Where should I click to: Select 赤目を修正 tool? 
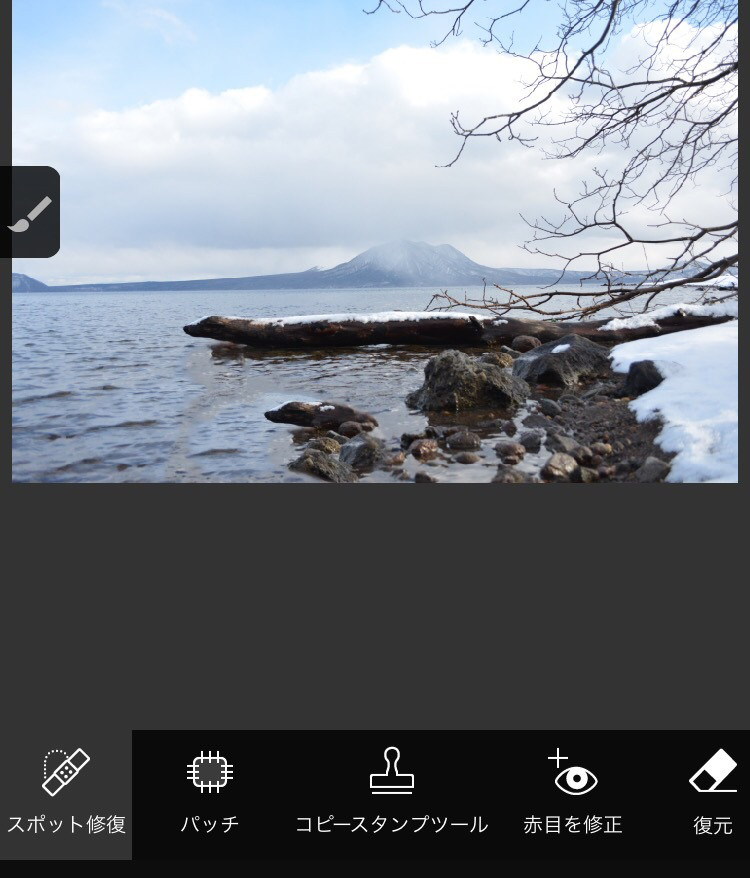pyautogui.click(x=573, y=794)
